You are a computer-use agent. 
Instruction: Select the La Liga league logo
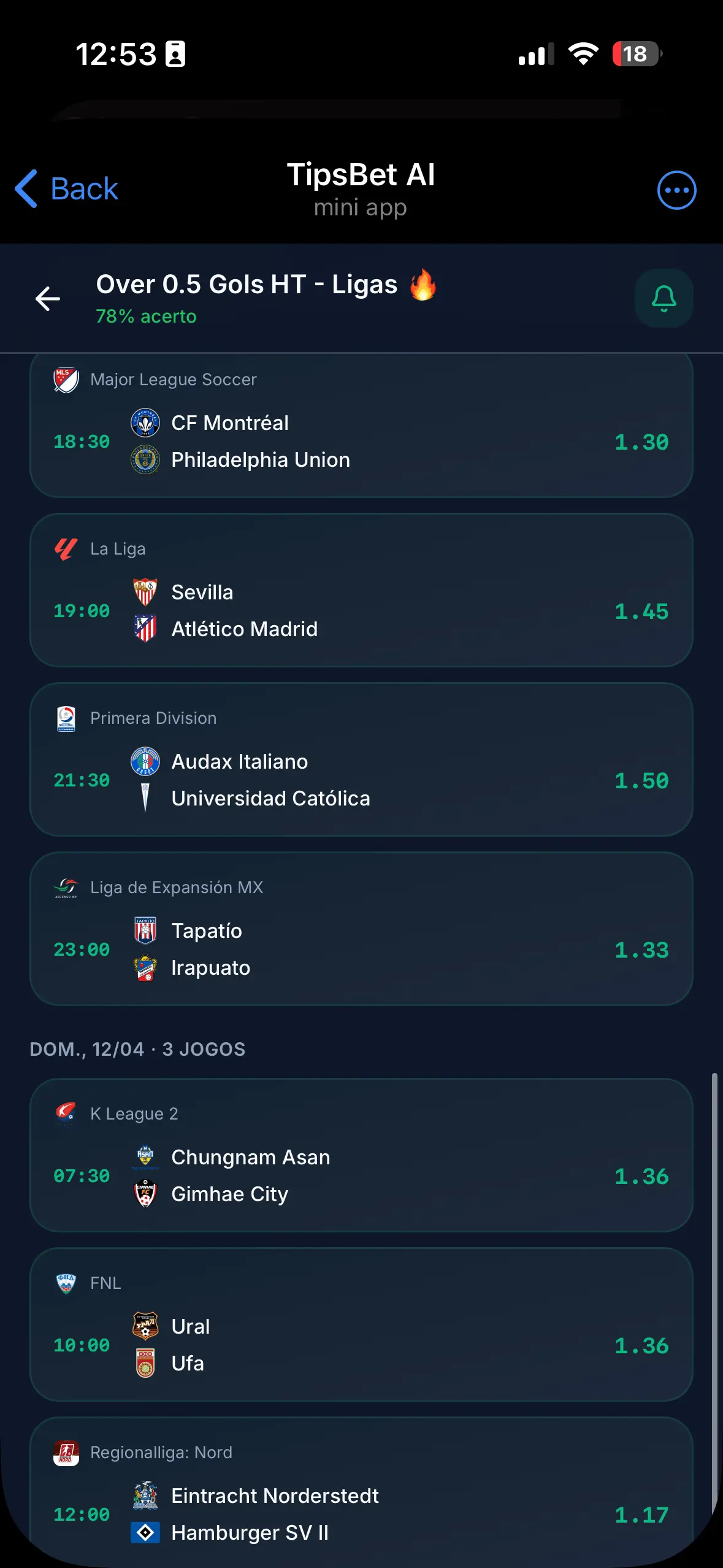click(x=65, y=548)
